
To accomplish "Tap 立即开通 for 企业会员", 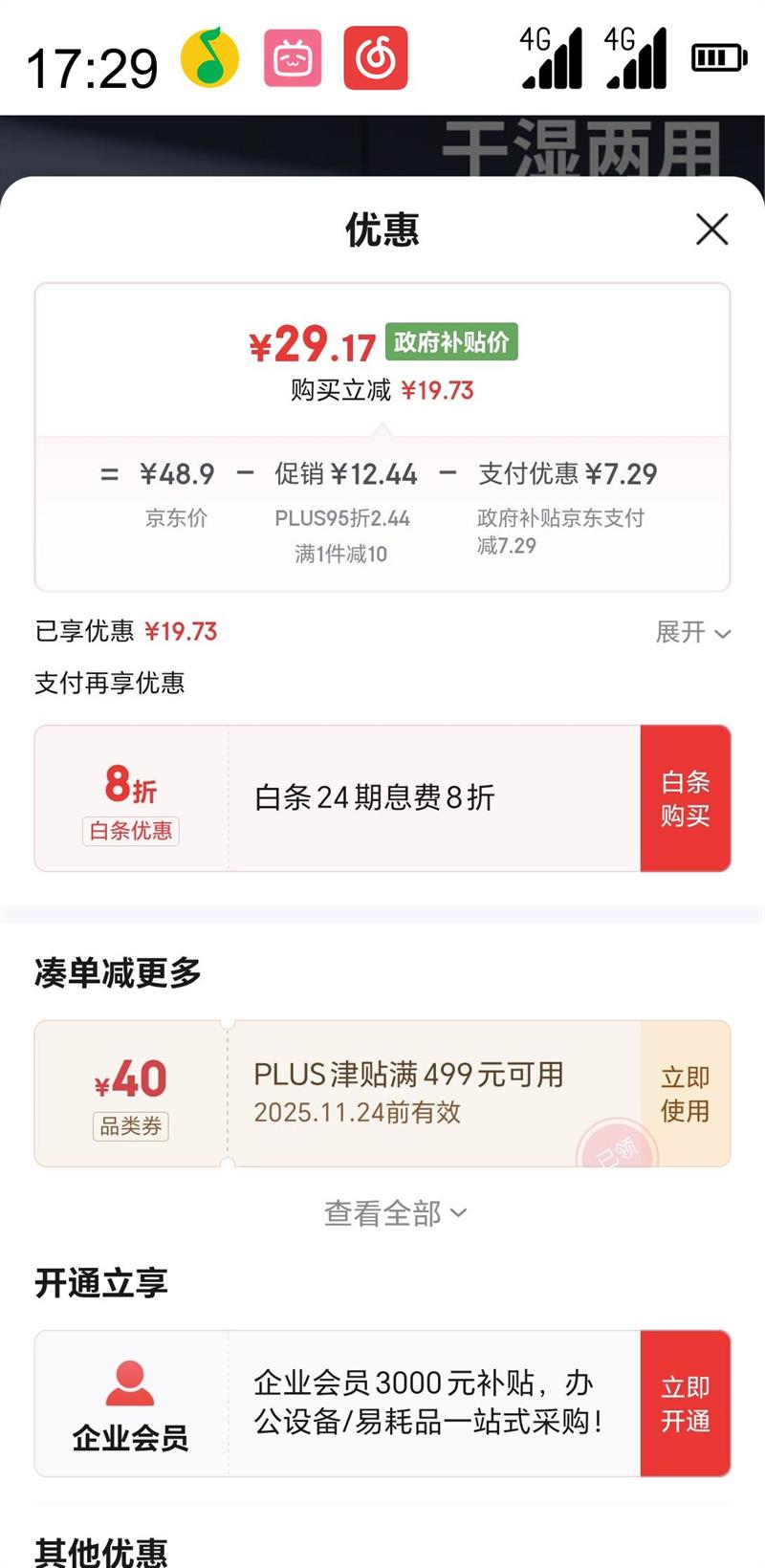I will (686, 1404).
